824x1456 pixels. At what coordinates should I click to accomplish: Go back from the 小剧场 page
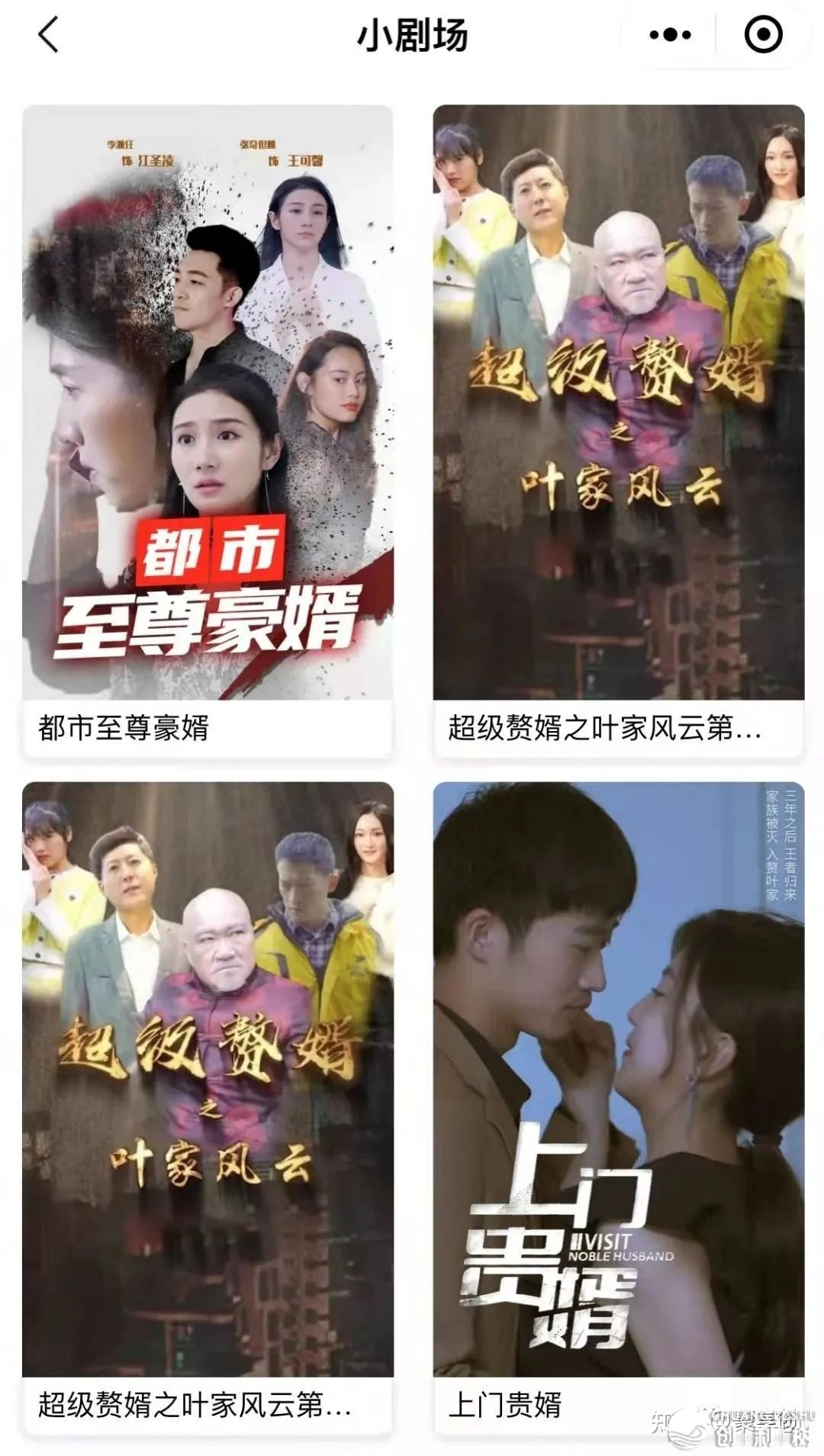pyautogui.click(x=48, y=35)
